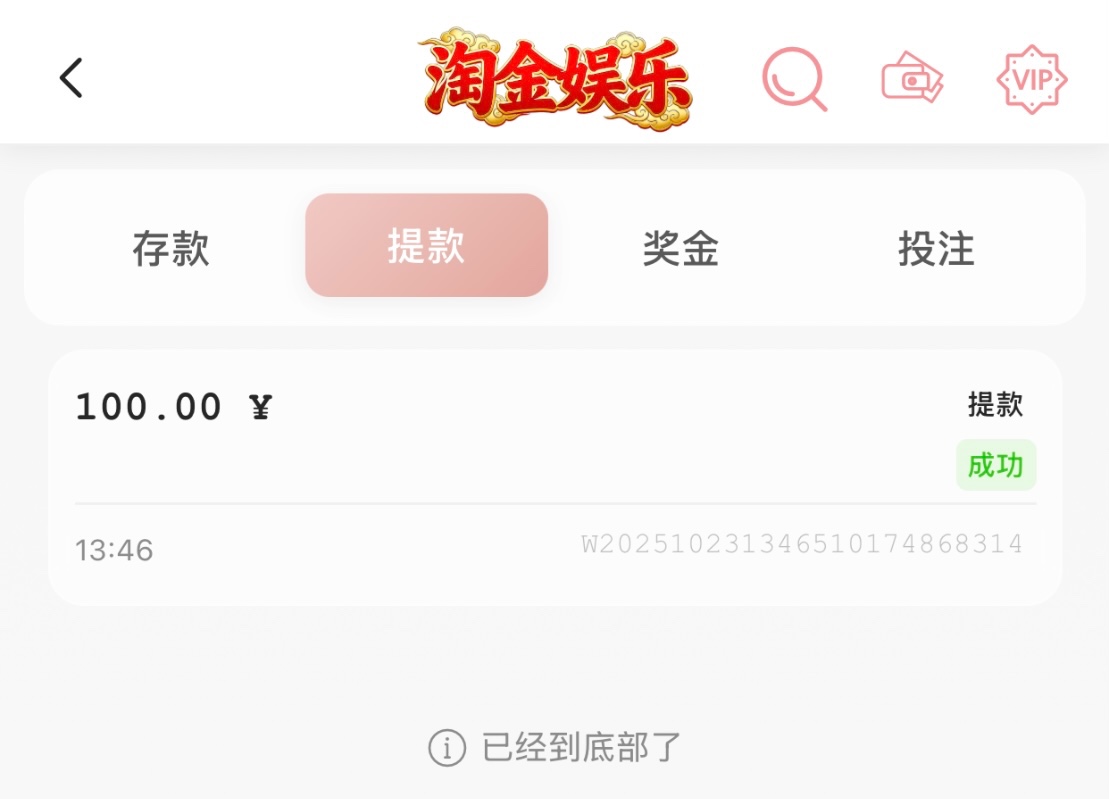Open the VIP badge icon

pos(1032,79)
